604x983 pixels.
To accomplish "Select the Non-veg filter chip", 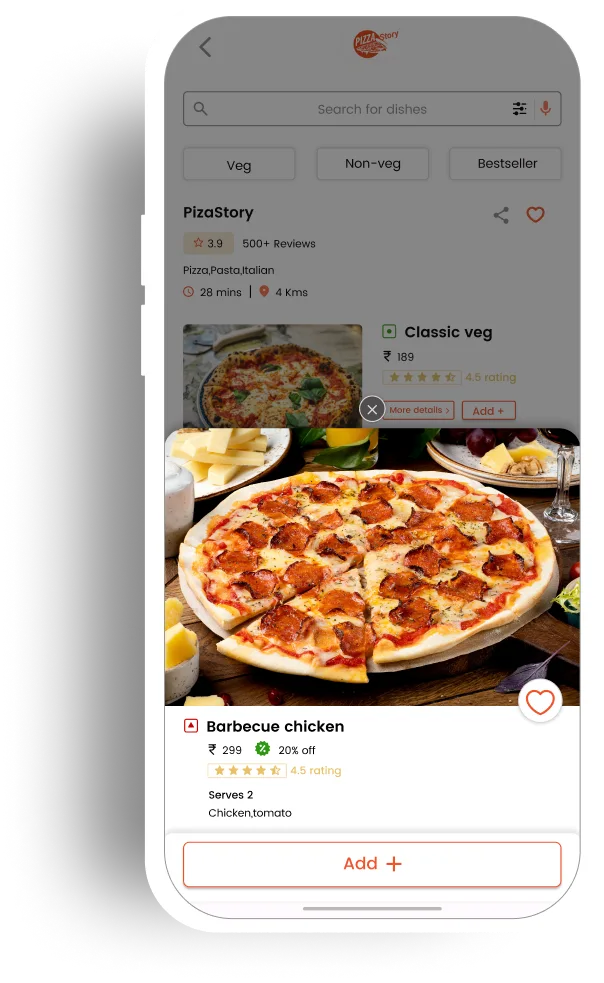I will (x=373, y=164).
